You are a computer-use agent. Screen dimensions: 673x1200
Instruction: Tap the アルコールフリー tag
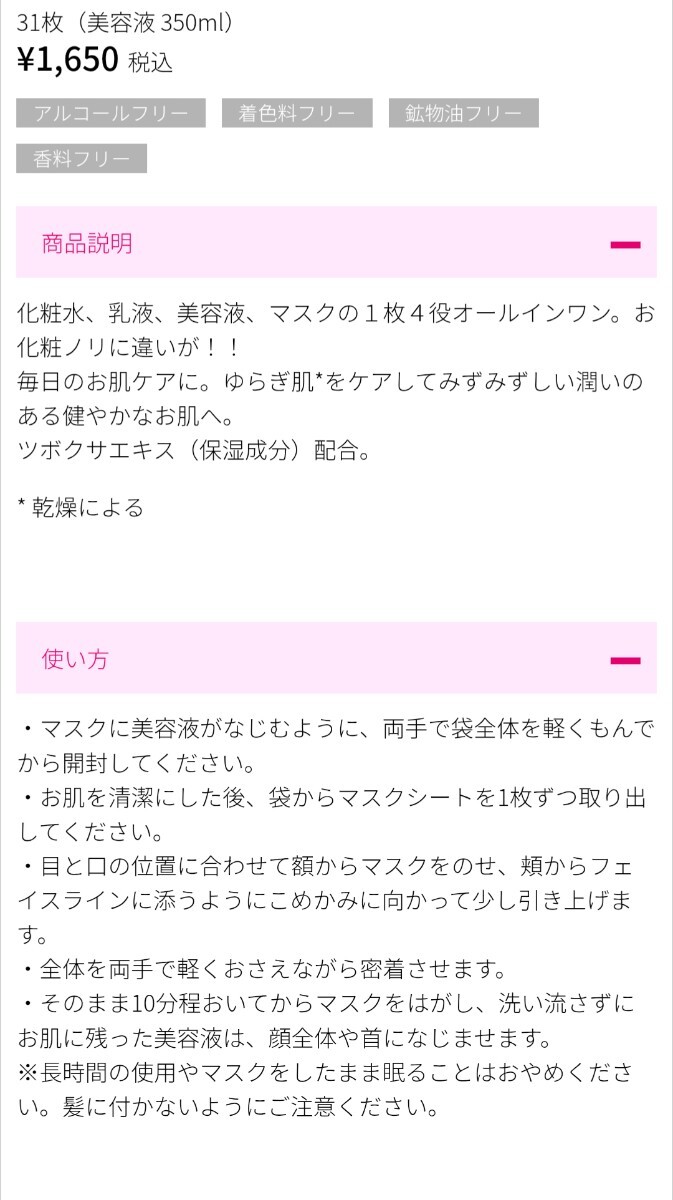click(x=111, y=113)
